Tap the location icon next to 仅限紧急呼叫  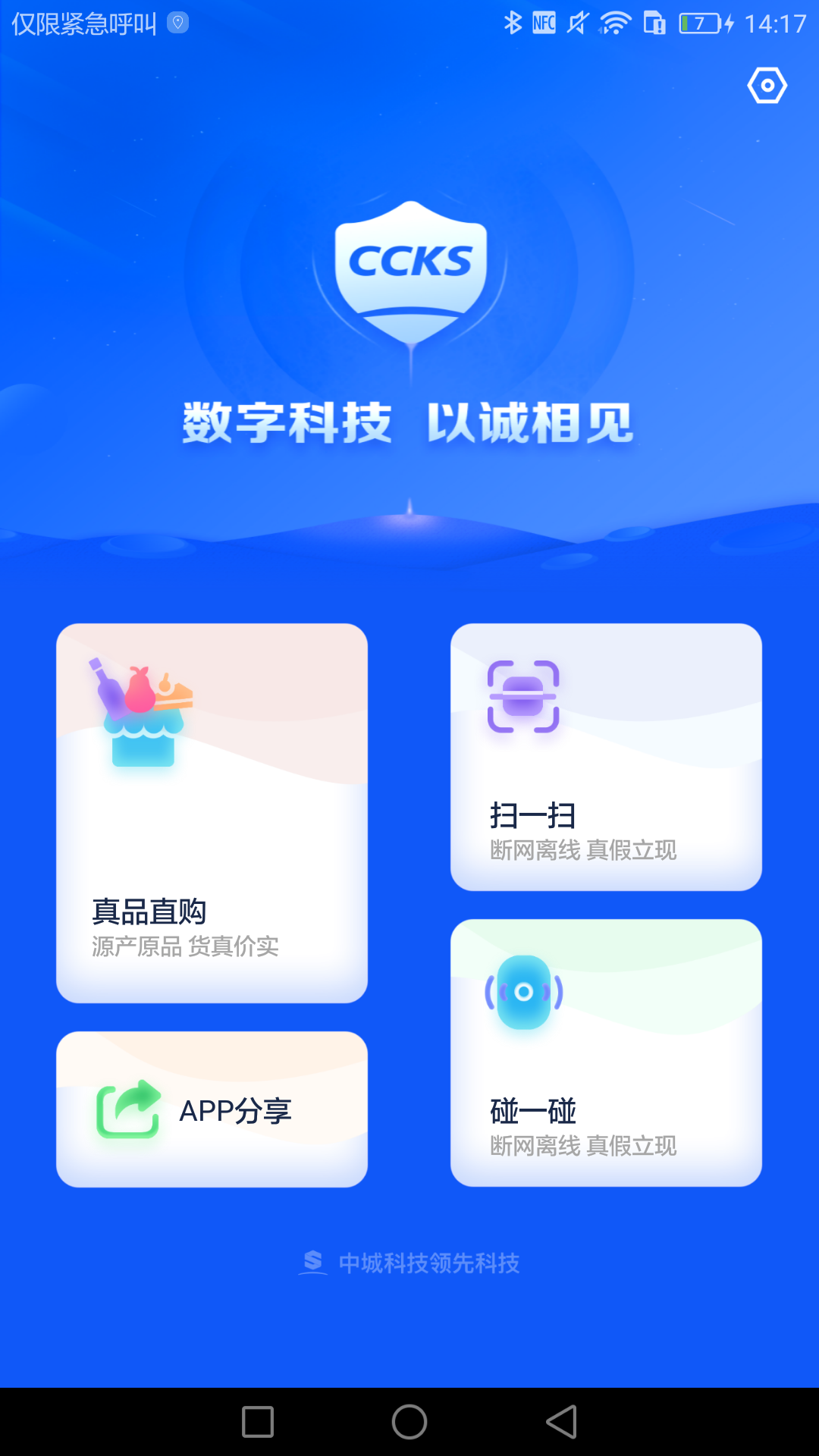click(x=180, y=23)
